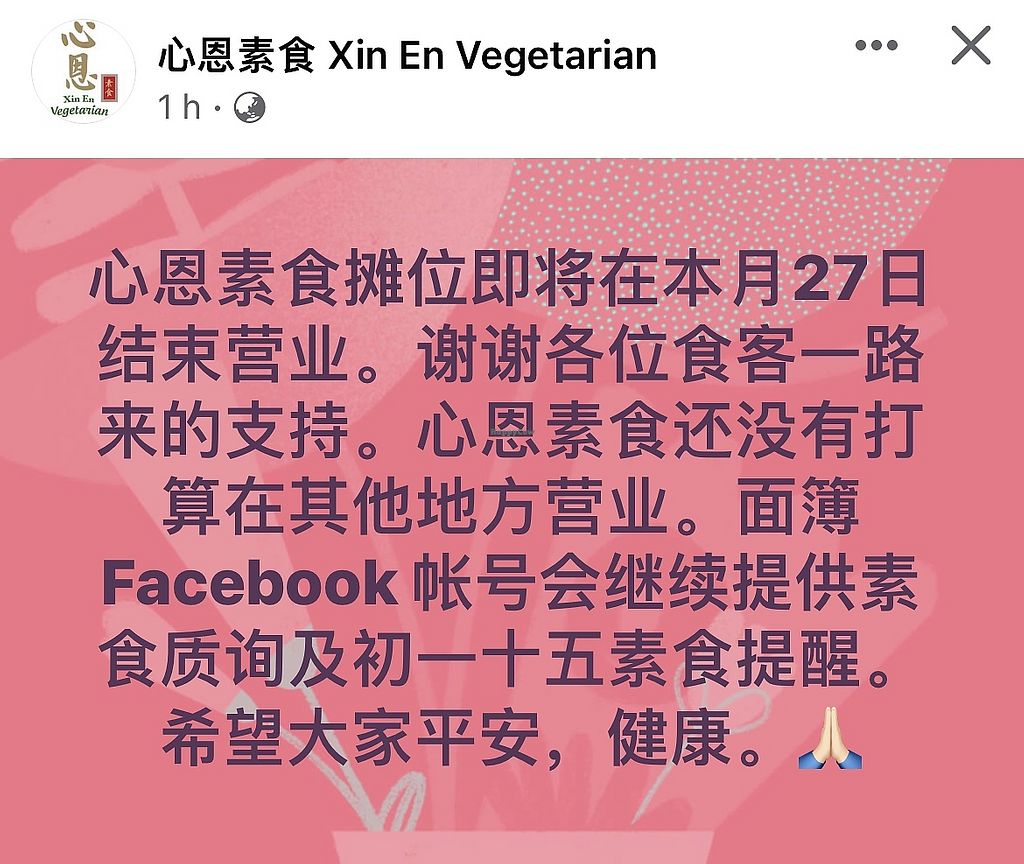Dismiss this post with the X

969,46
